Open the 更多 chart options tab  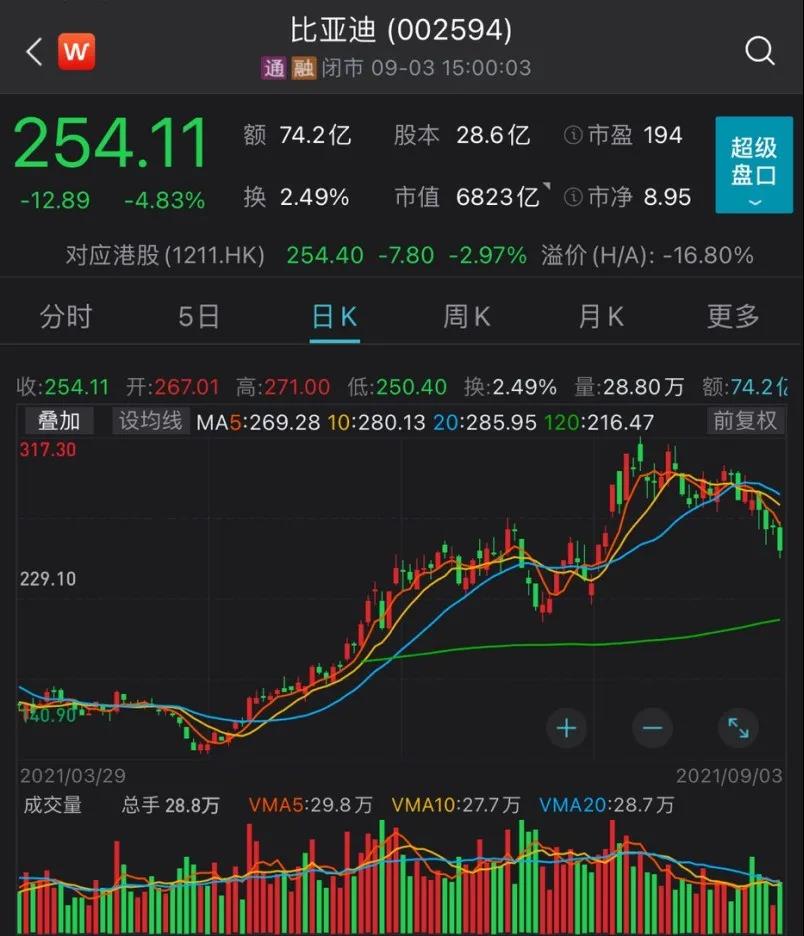734,317
